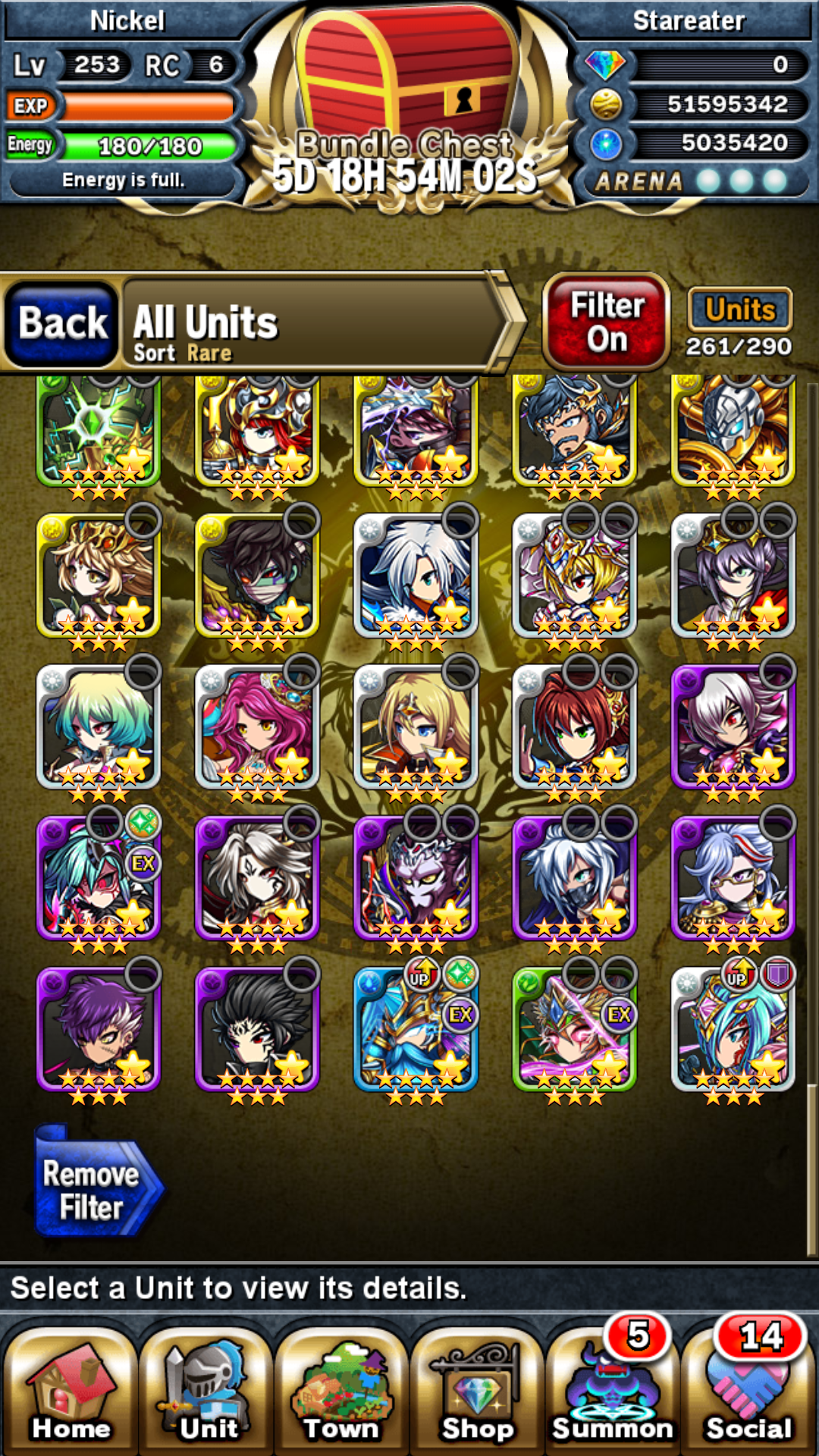Viewport: 819px width, 1456px height.
Task: Select the purple demon unit with yellow eyes
Action: [416, 878]
